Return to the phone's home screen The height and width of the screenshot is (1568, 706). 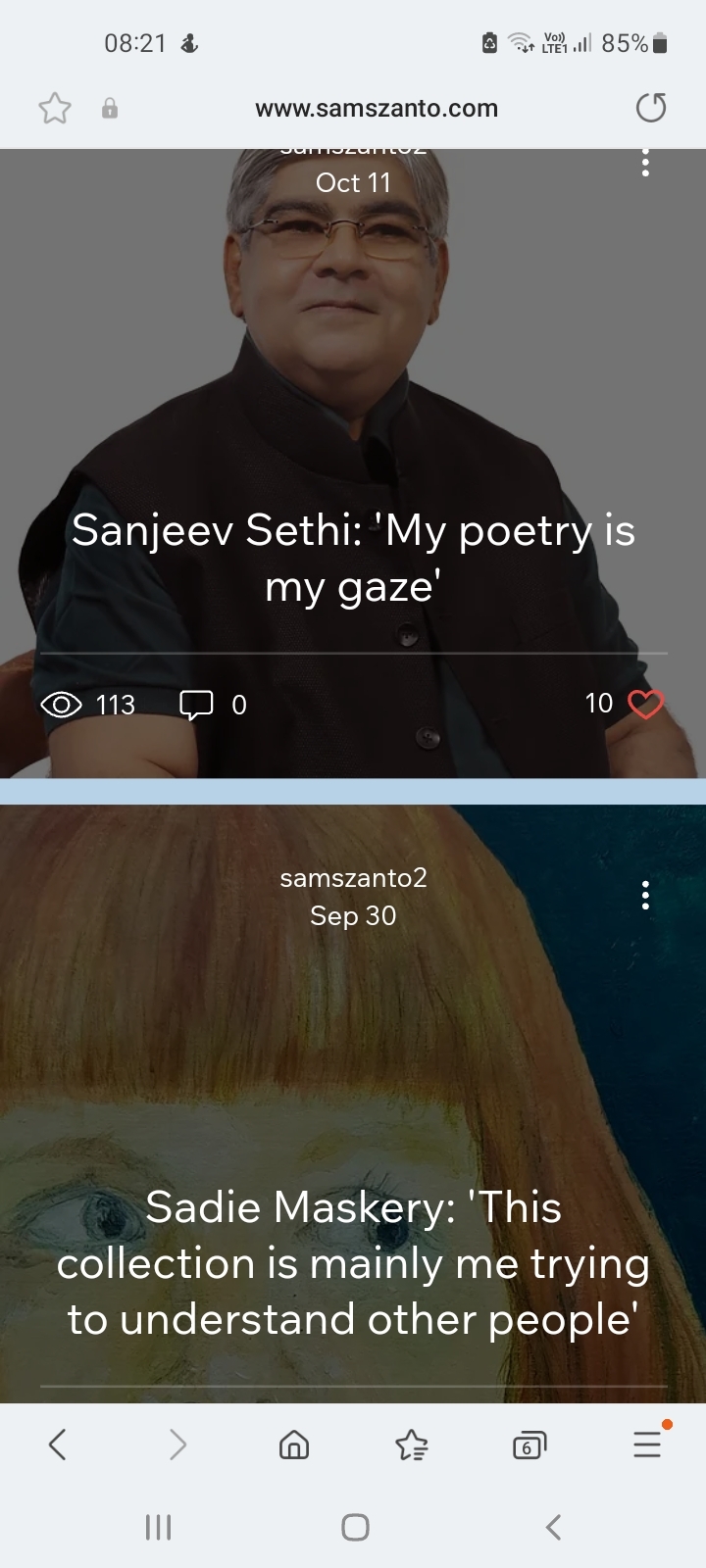(x=355, y=1526)
